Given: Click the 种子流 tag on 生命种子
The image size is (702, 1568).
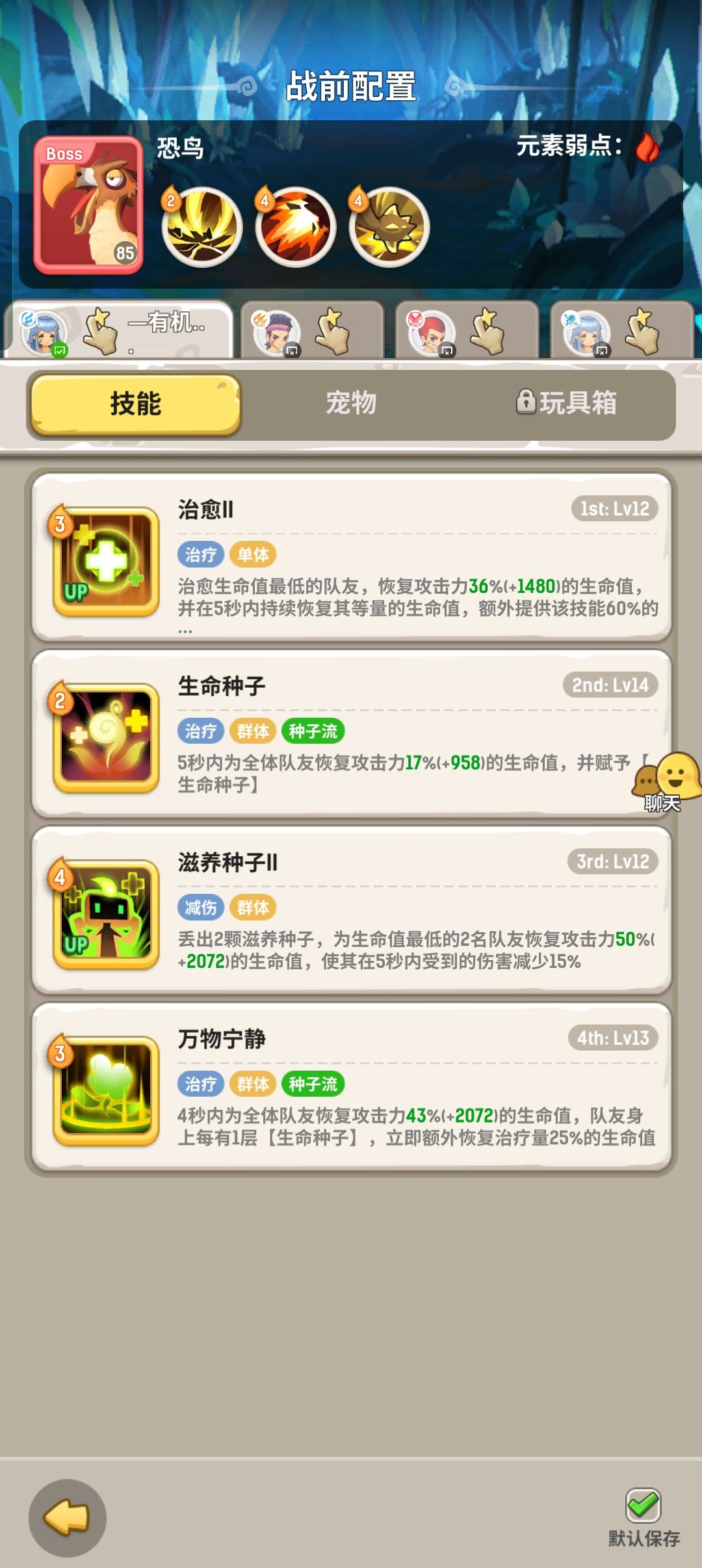Looking at the screenshot, I should [x=313, y=731].
